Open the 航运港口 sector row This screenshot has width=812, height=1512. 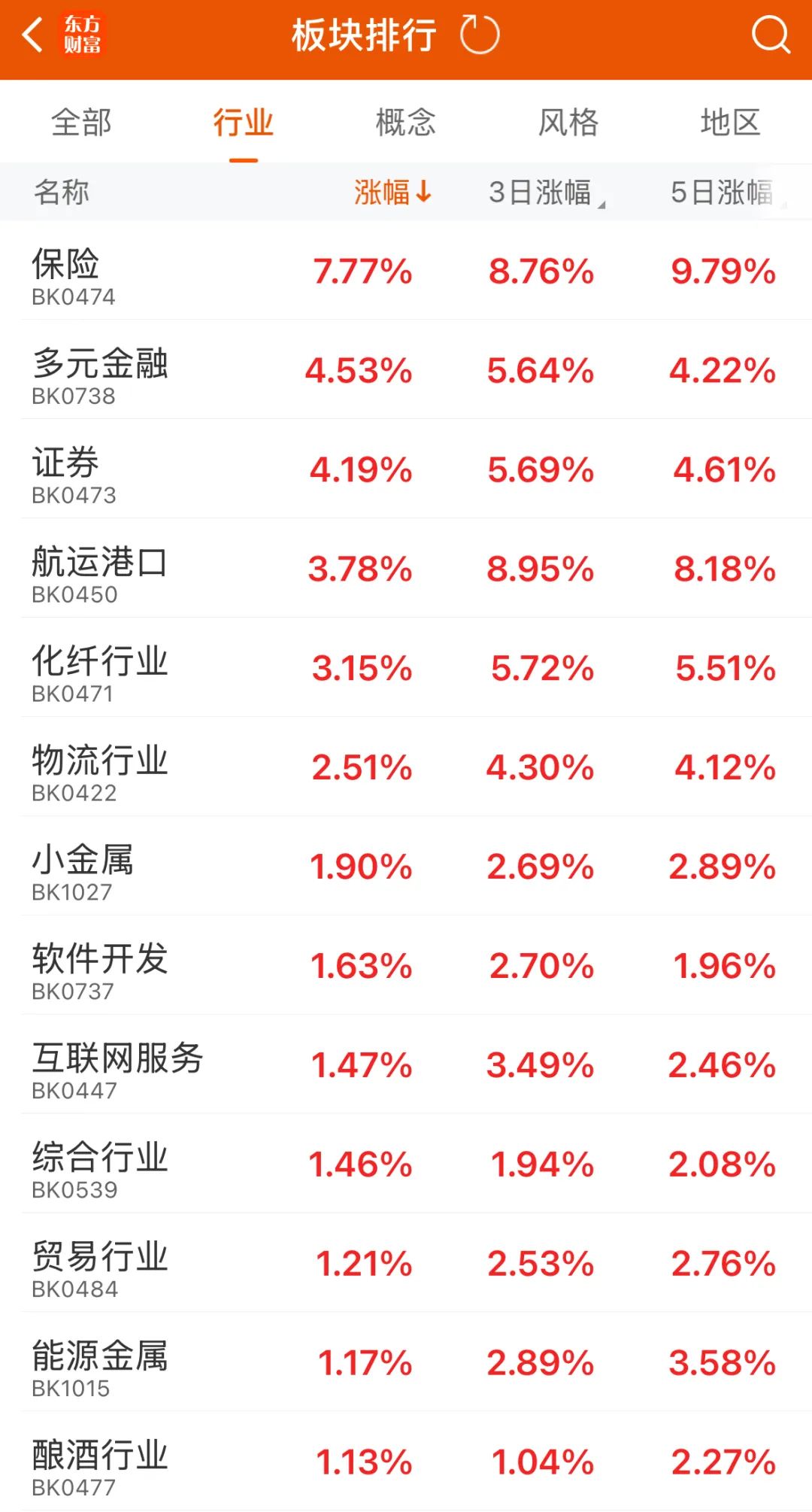[406, 568]
